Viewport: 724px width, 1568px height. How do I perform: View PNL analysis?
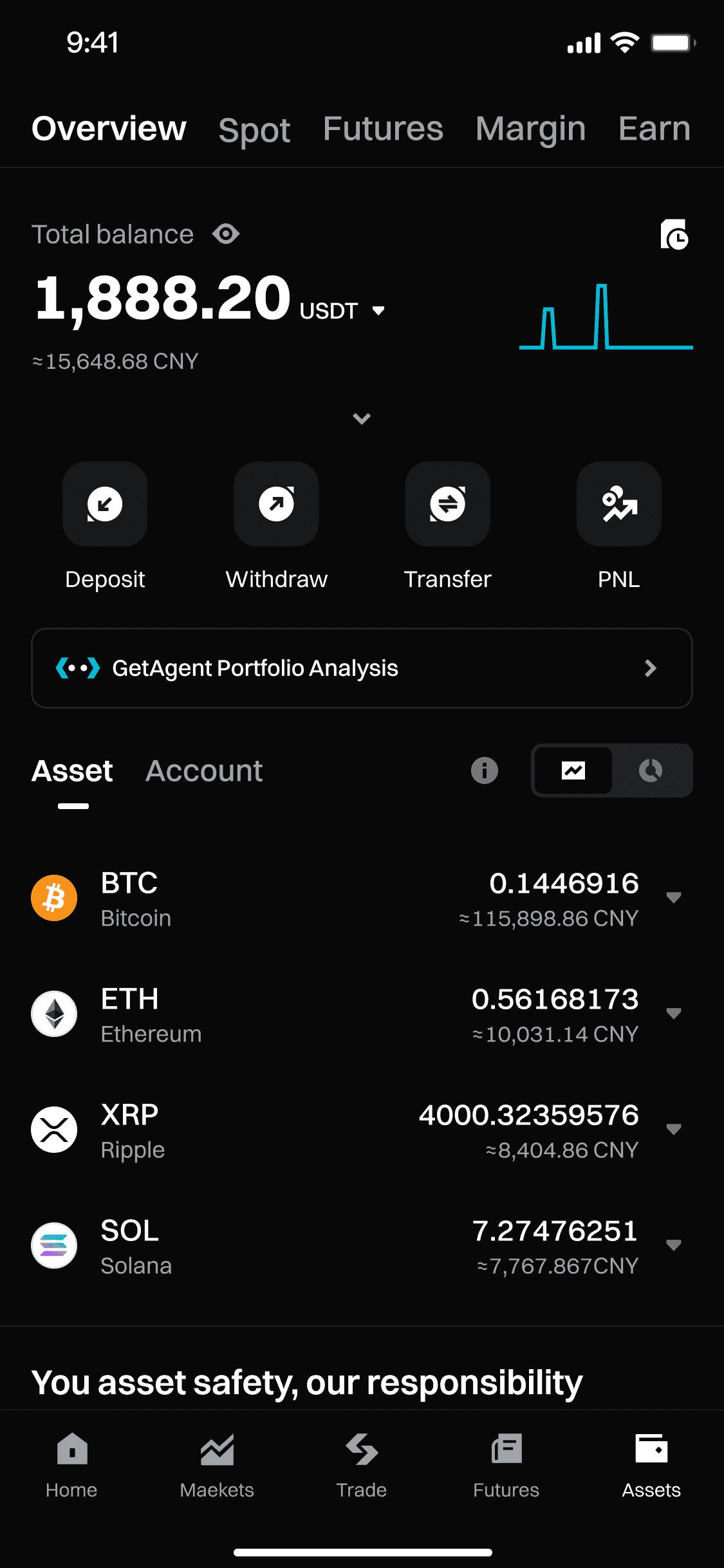tap(618, 504)
